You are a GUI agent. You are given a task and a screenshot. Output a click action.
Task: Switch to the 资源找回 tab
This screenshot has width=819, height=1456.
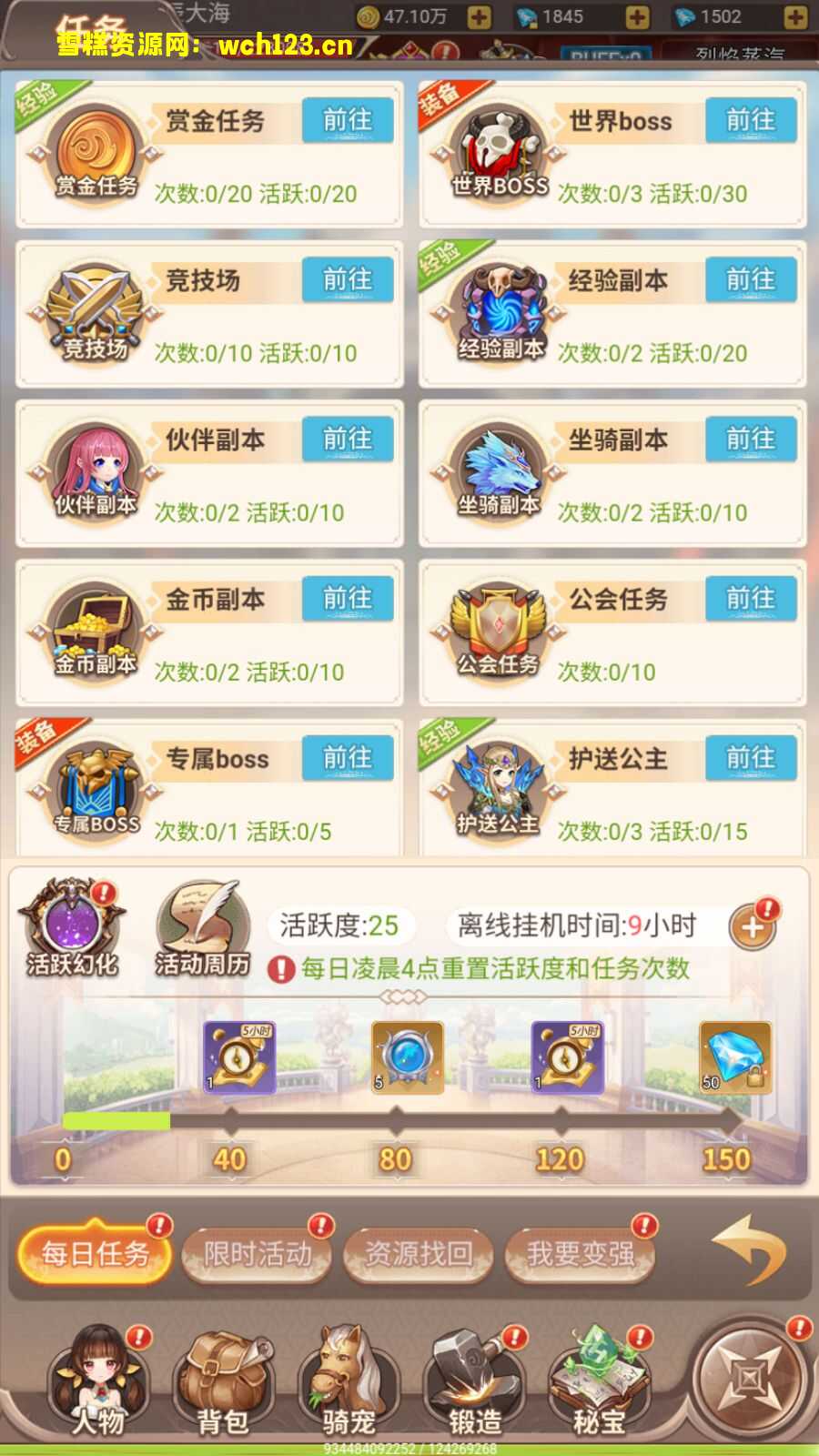coord(419,1255)
